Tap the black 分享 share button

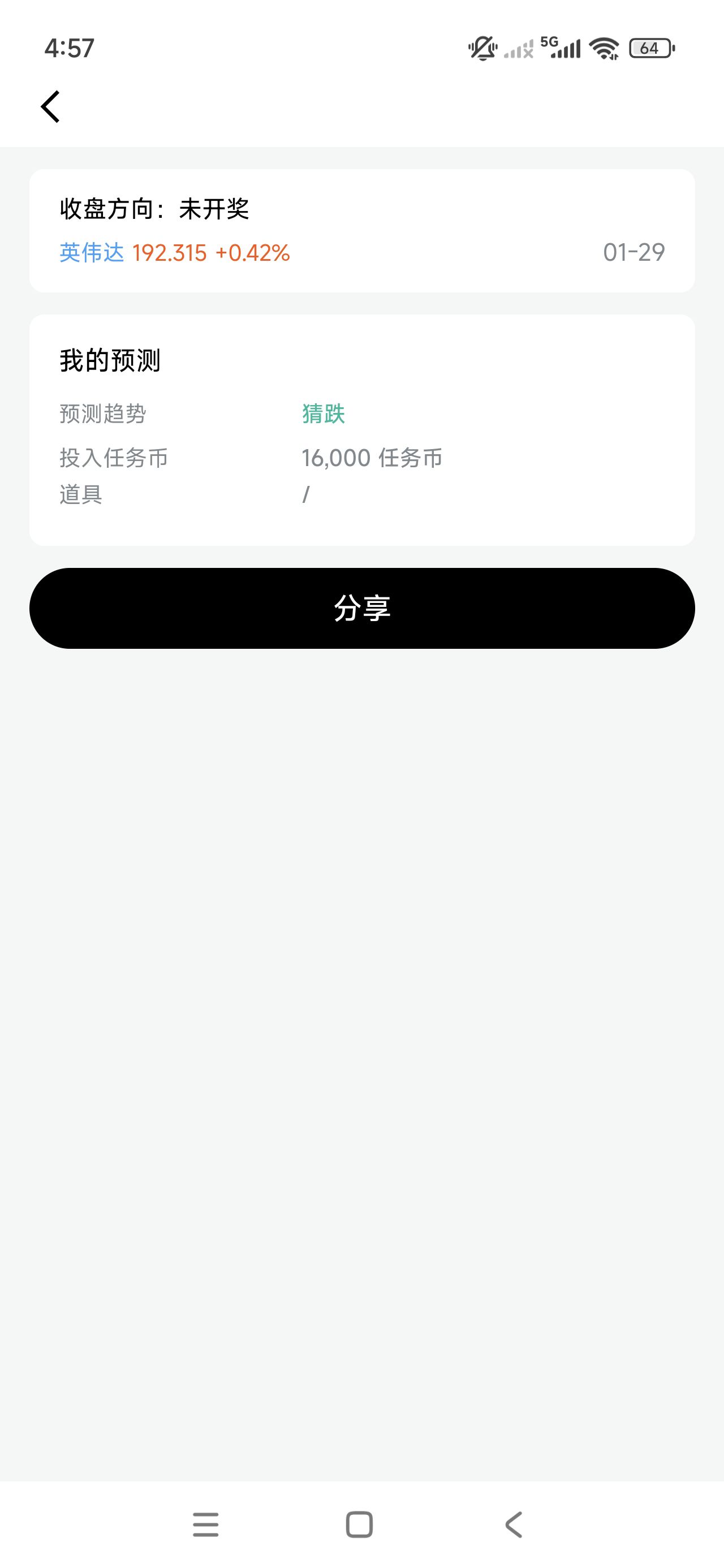pyautogui.click(x=361, y=608)
